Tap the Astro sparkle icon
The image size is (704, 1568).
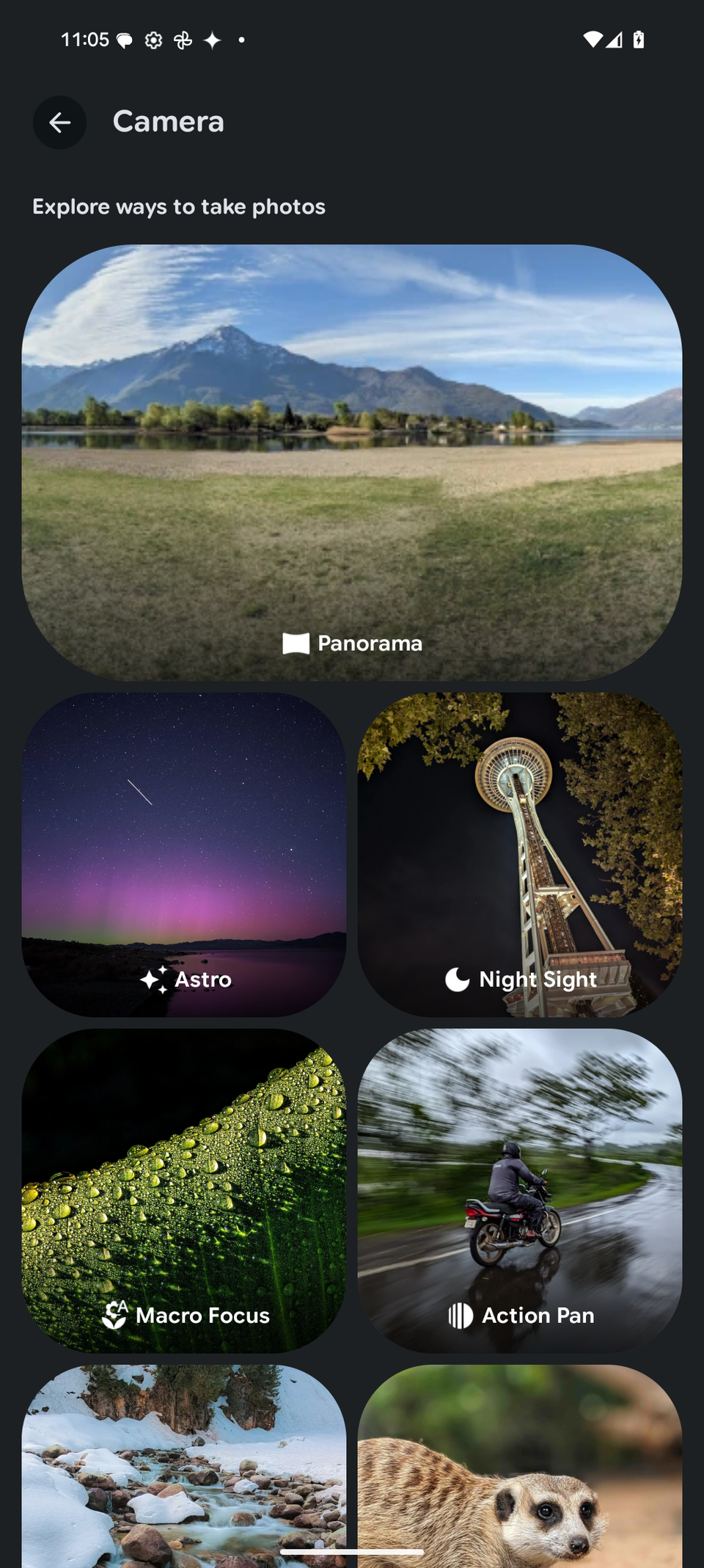click(154, 979)
